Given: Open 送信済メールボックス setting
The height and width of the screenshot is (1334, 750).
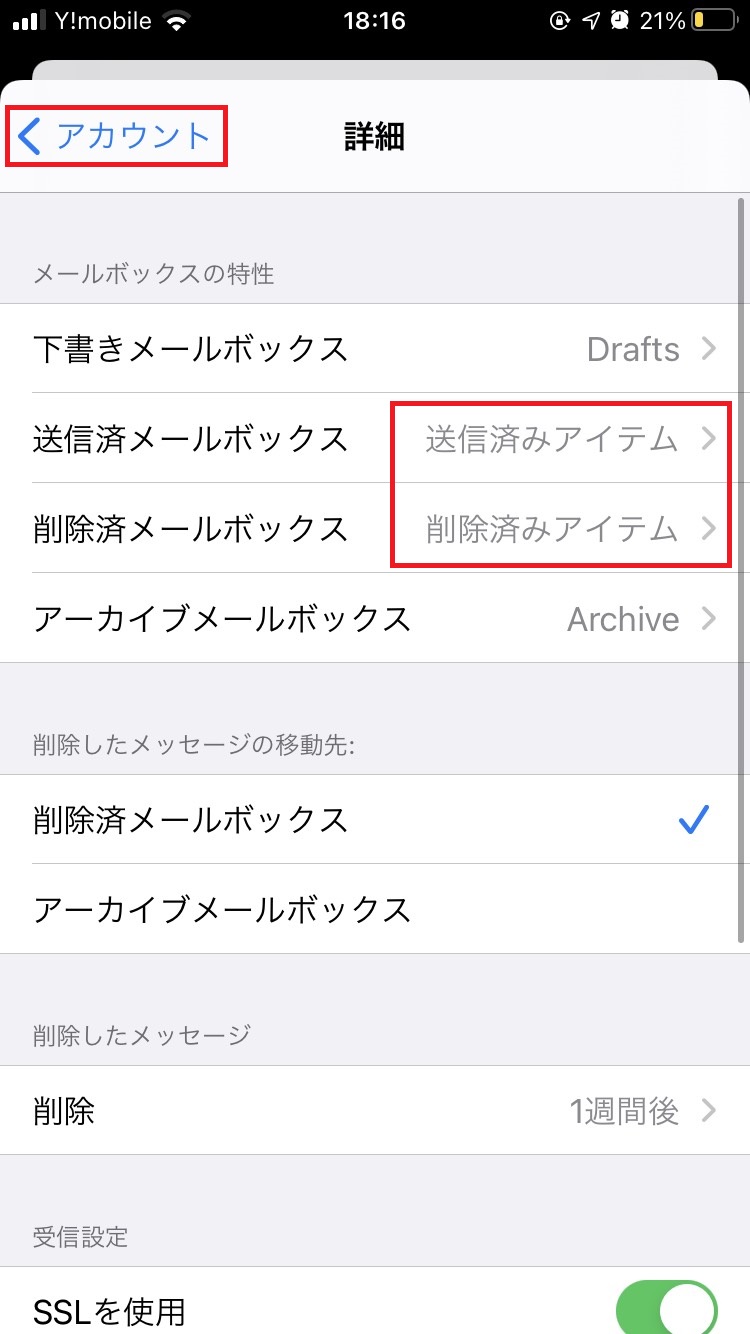Looking at the screenshot, I should click(375, 439).
